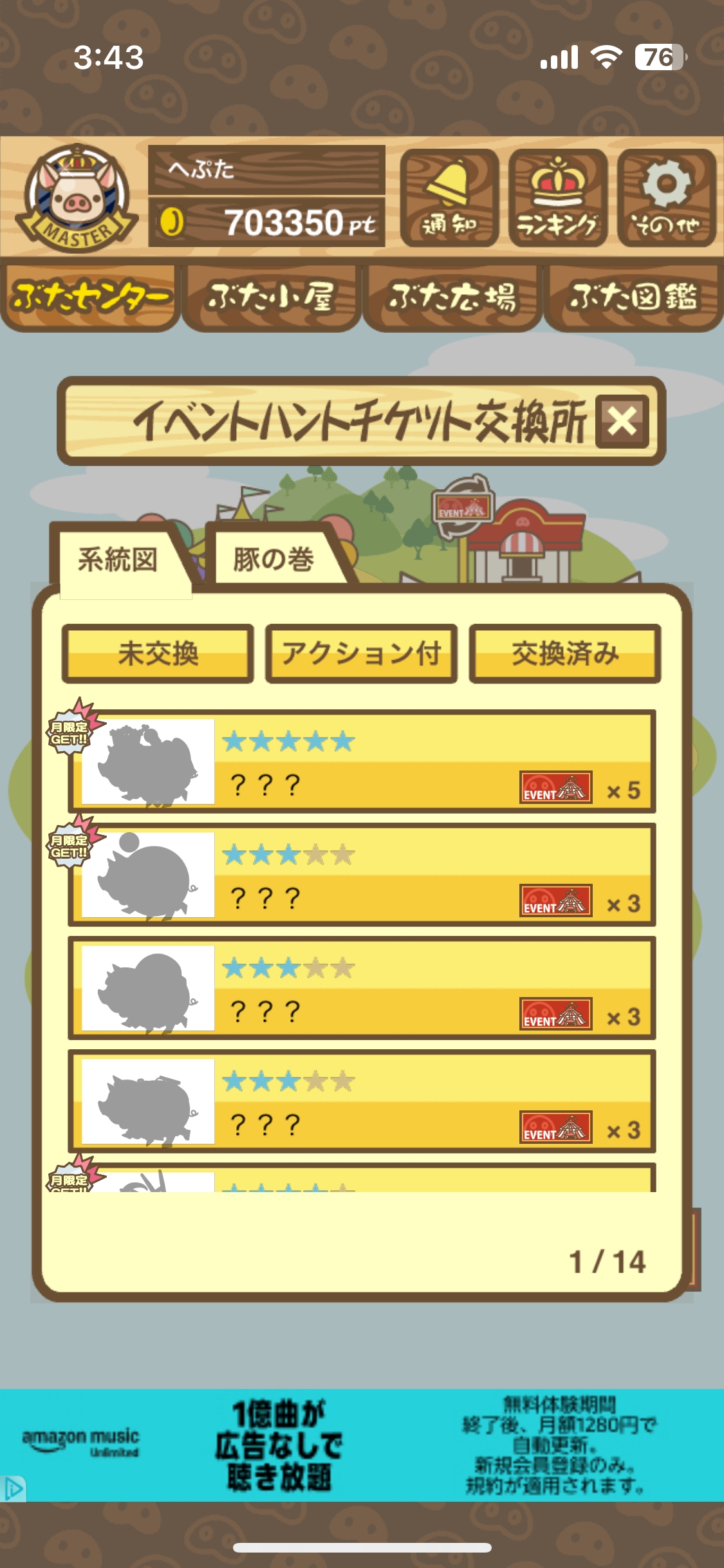Filter by 未交換 items

[158, 653]
